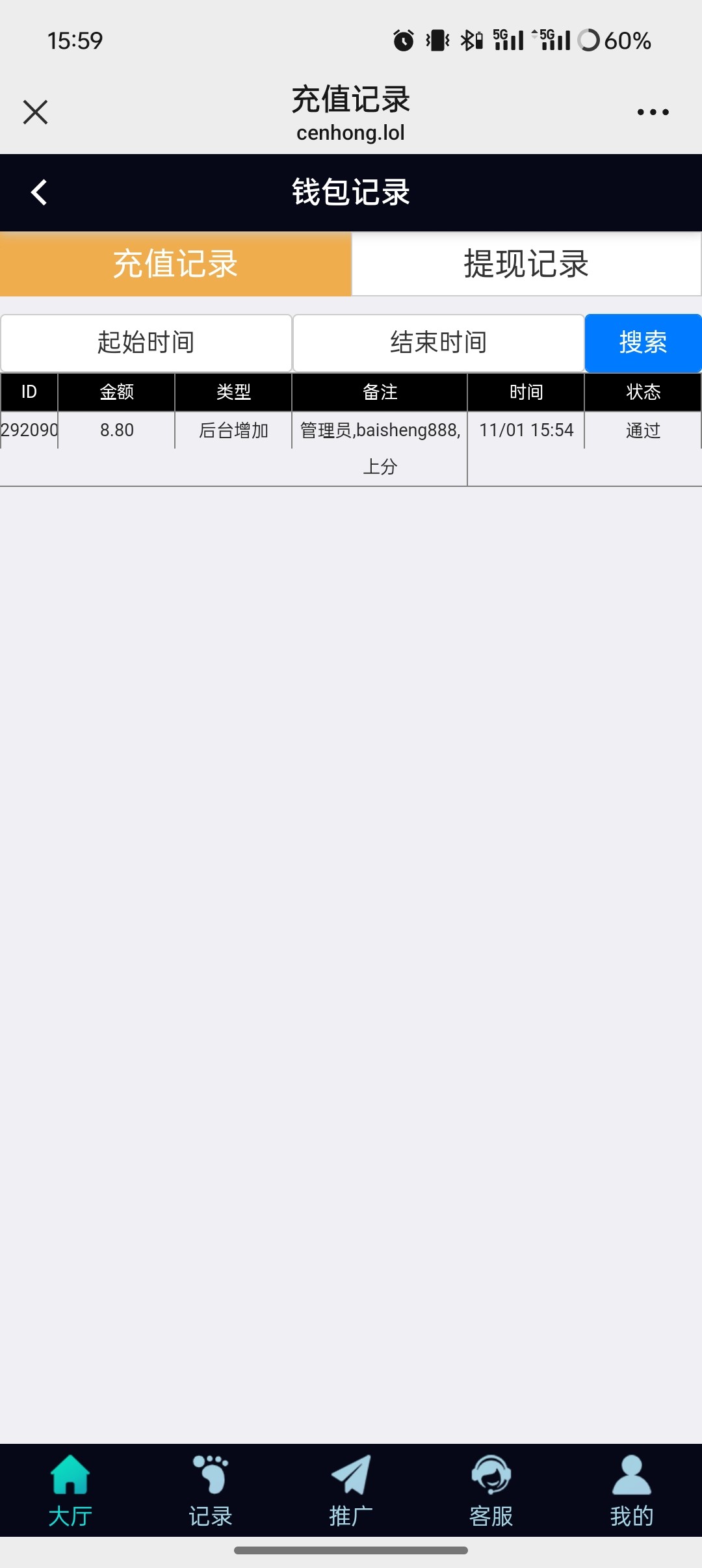Pick a start date in 起始时间

146,343
